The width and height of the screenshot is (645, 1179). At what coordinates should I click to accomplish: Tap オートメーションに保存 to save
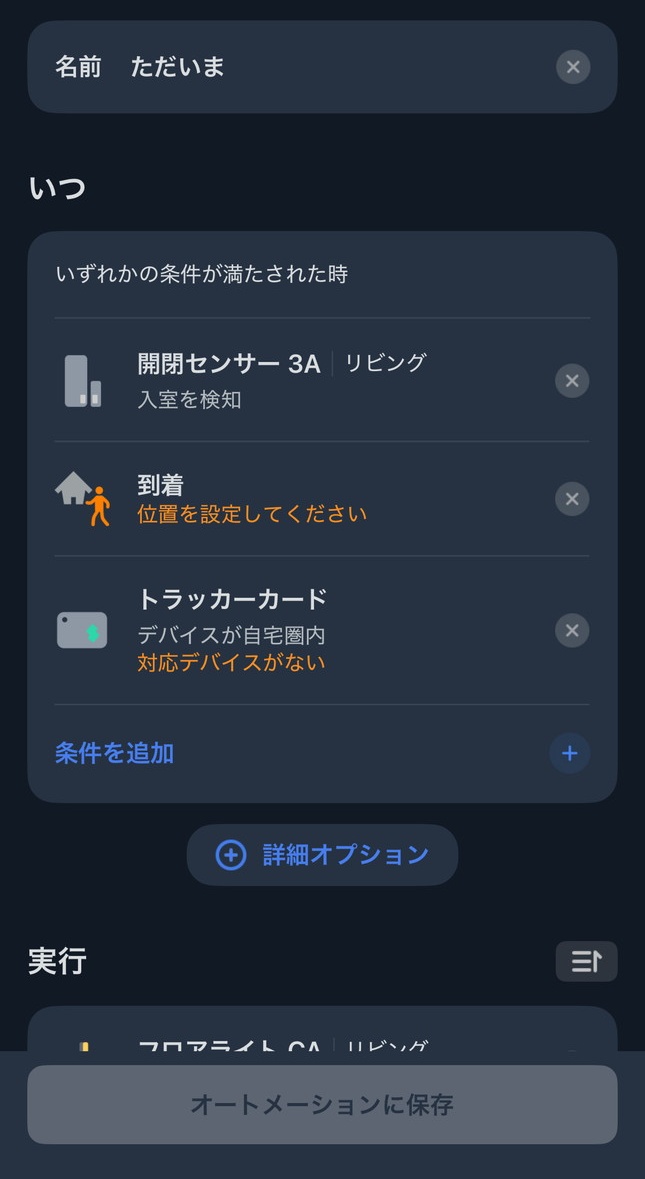click(322, 1104)
